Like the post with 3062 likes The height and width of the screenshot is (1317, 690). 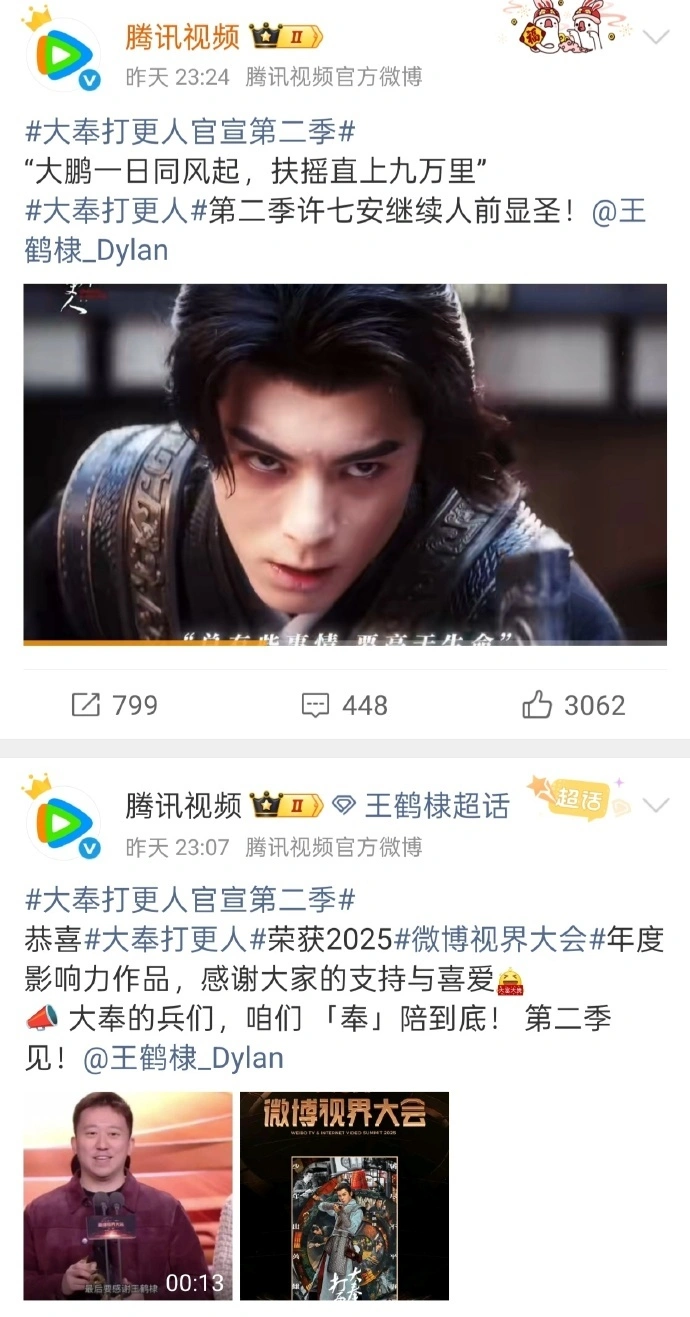(574, 706)
